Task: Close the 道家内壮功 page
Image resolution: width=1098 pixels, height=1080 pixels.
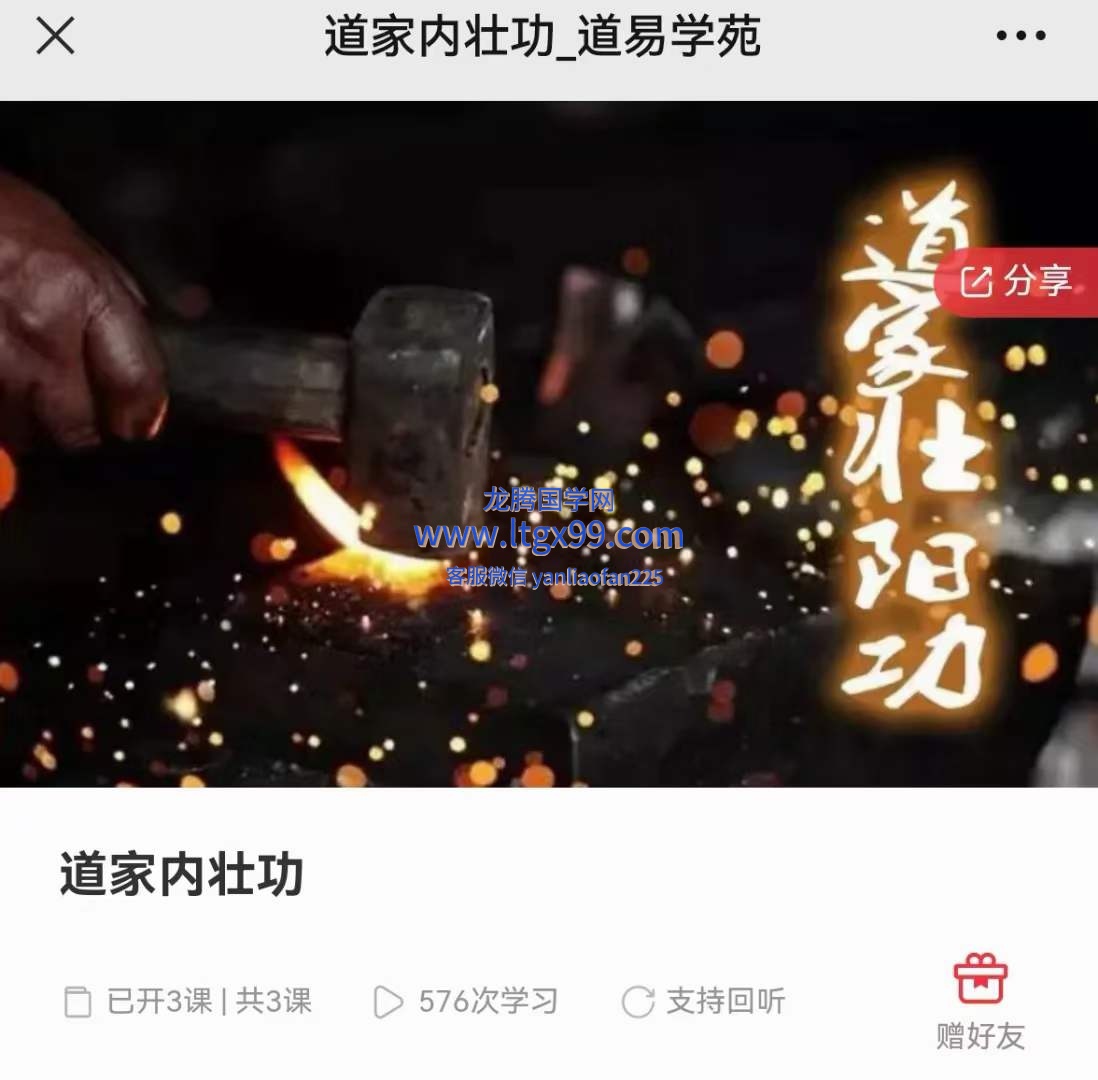Action: click(55, 37)
